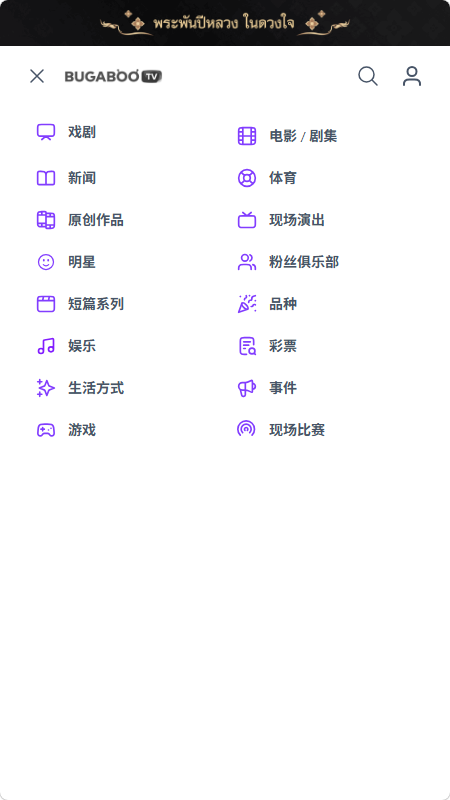Open the search icon

(x=368, y=77)
